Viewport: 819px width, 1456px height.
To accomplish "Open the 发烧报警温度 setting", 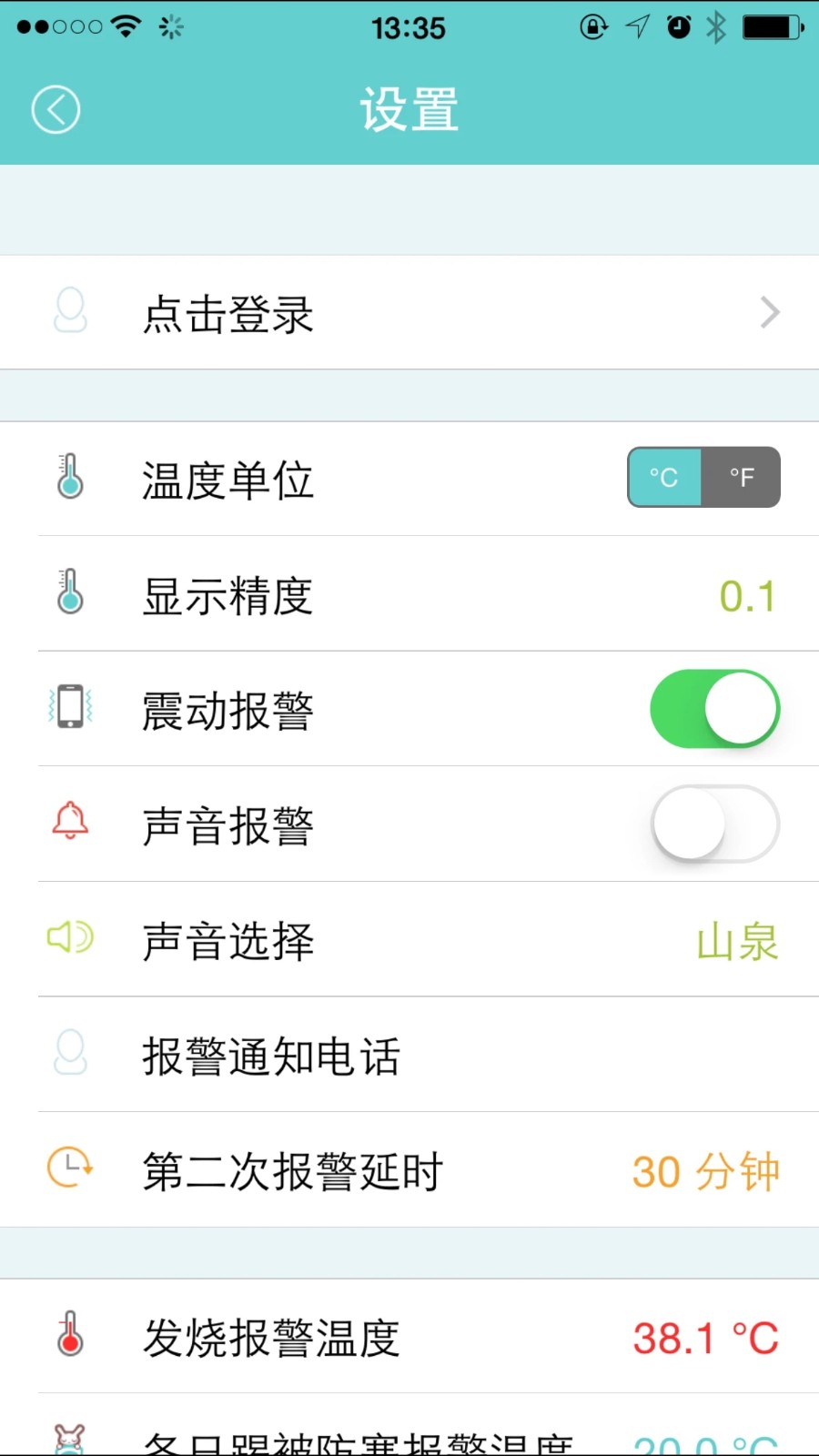I will [409, 1337].
